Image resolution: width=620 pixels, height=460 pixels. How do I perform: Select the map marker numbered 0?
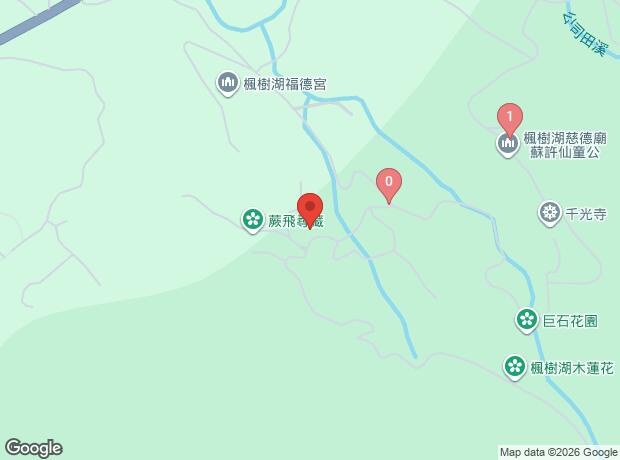389,186
